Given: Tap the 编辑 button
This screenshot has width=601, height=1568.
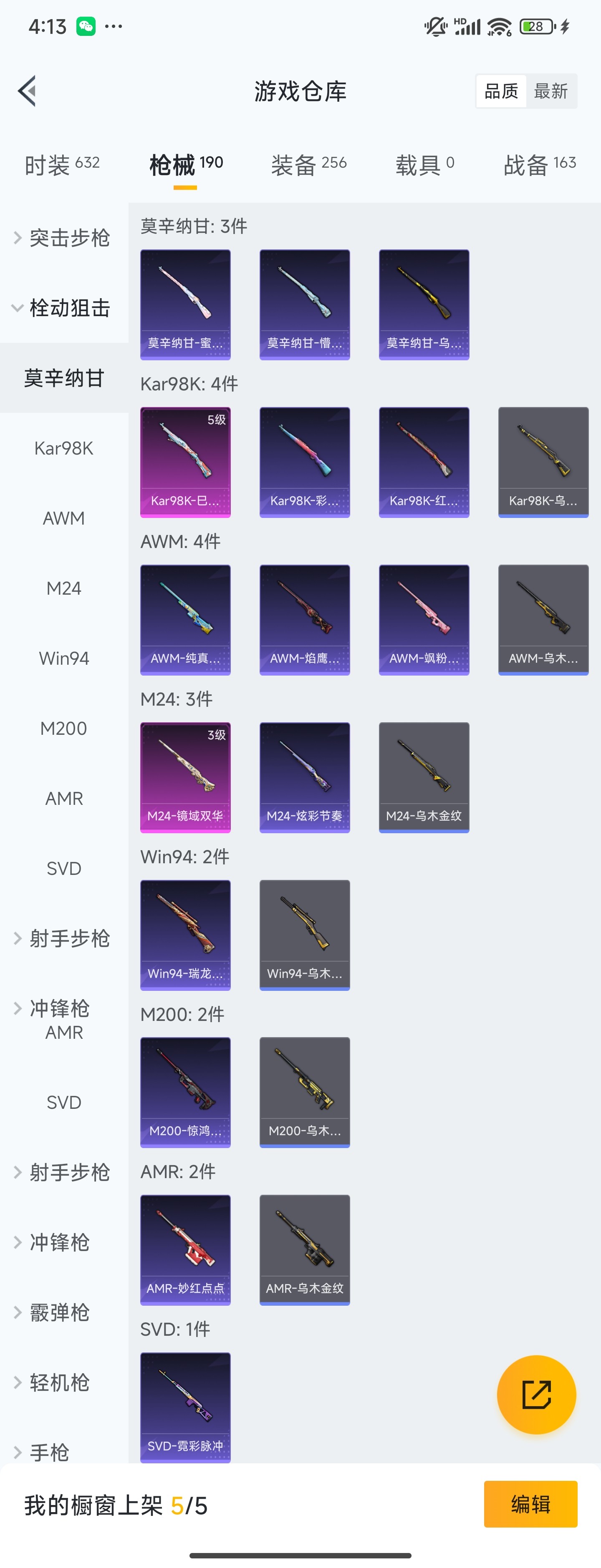Looking at the screenshot, I should [530, 1504].
